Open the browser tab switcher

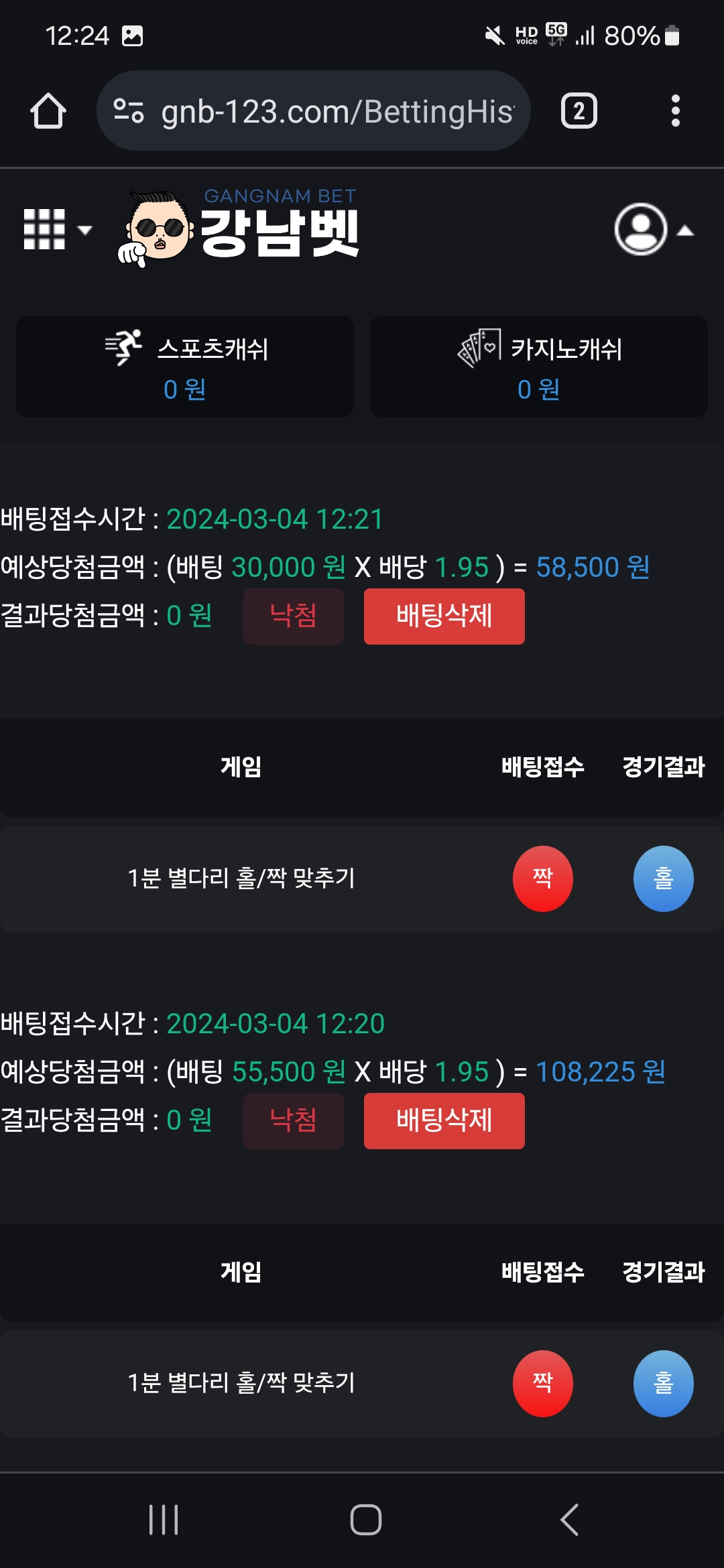tap(579, 111)
